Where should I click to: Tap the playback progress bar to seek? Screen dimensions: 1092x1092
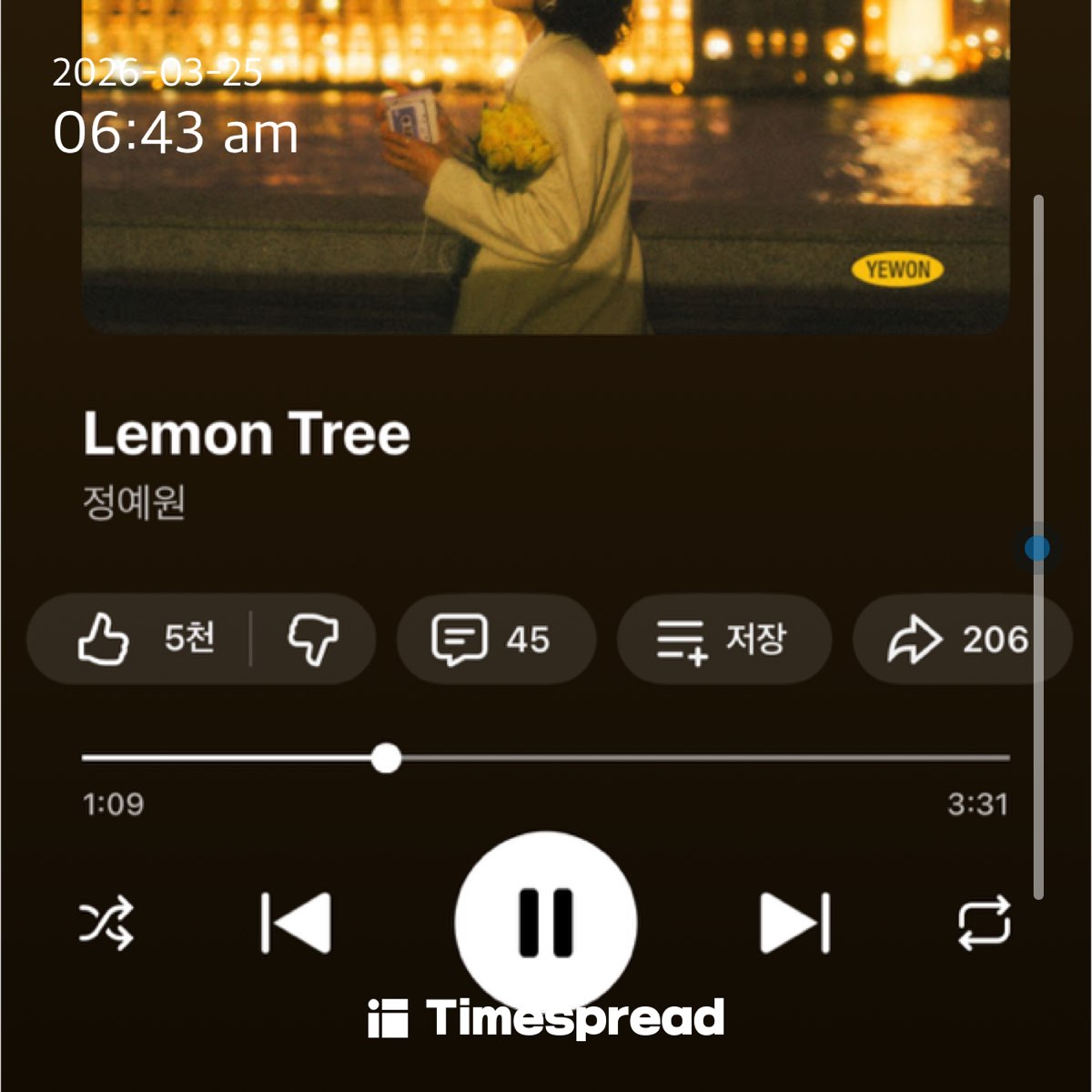point(637,757)
